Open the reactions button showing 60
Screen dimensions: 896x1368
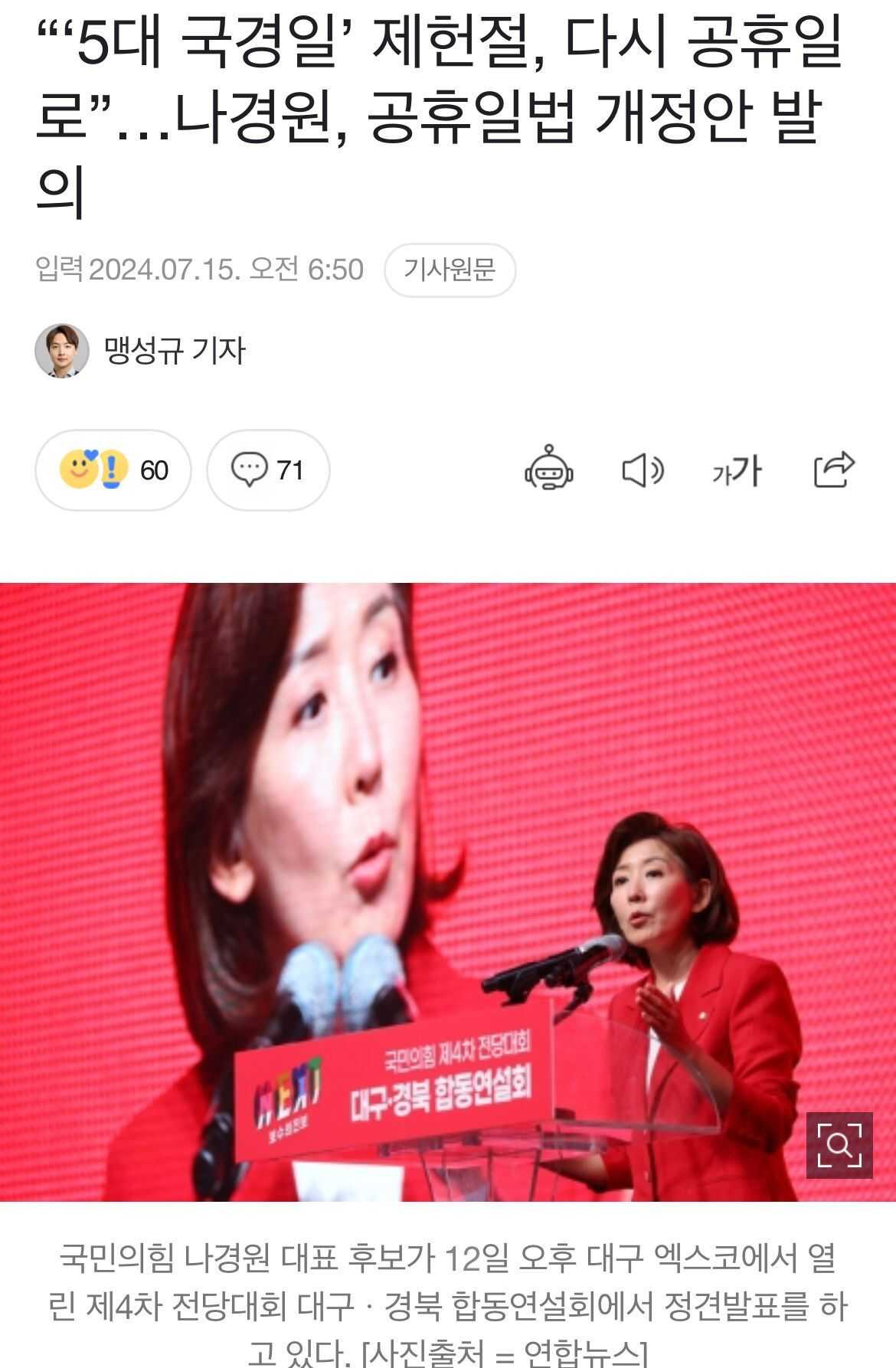[x=113, y=470]
